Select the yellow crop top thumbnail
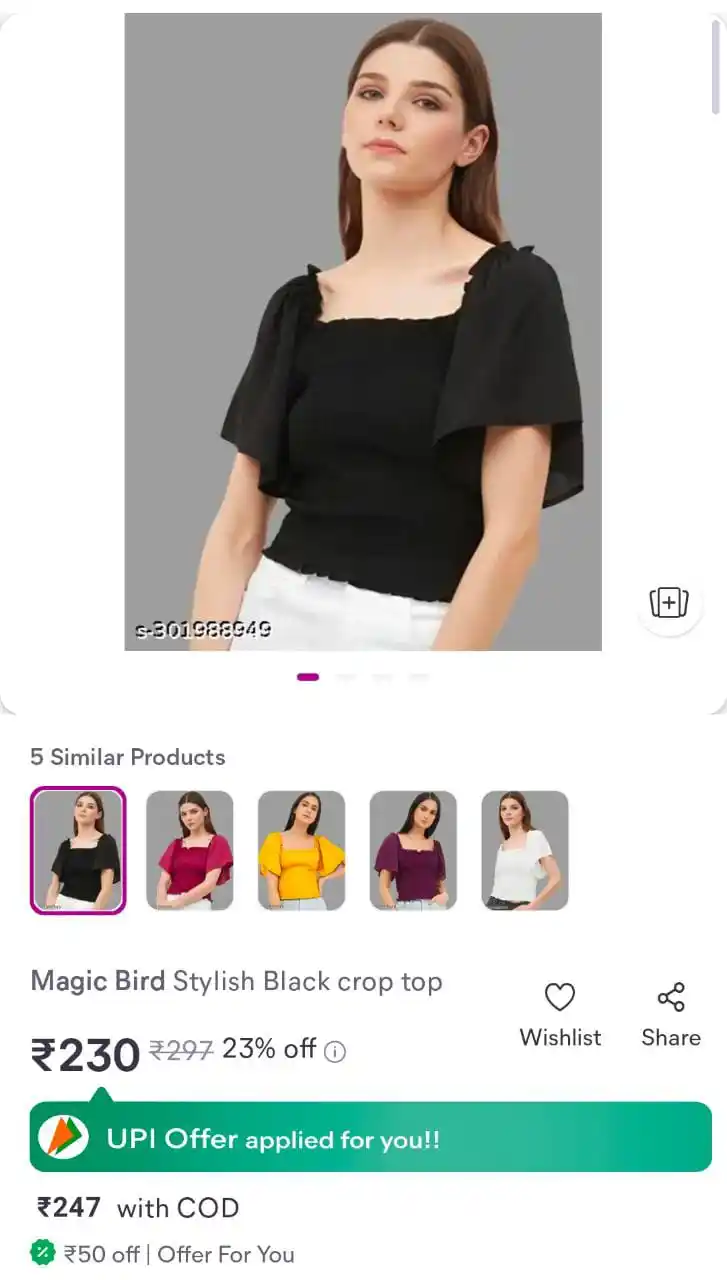 tap(301, 850)
